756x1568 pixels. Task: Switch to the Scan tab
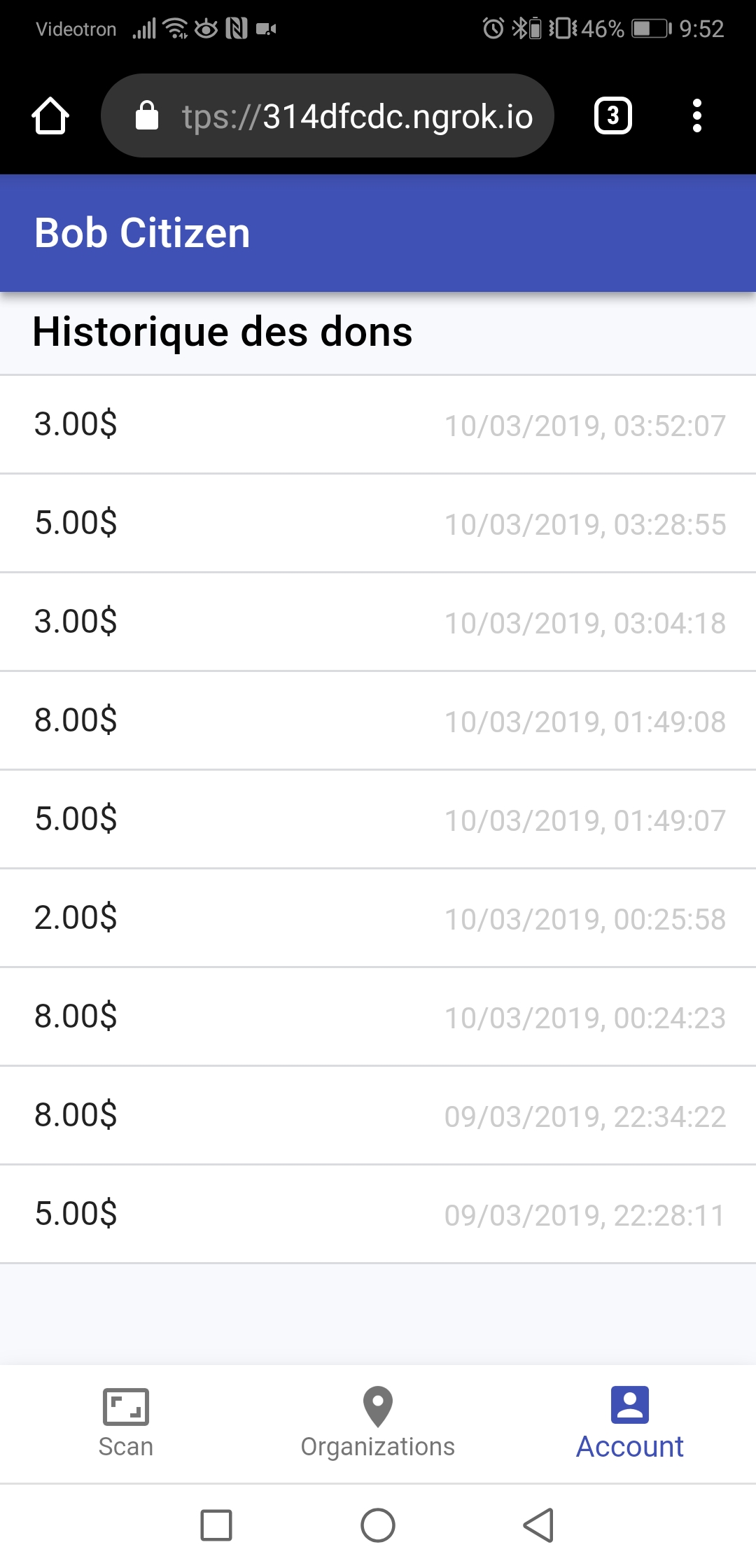tap(126, 1422)
